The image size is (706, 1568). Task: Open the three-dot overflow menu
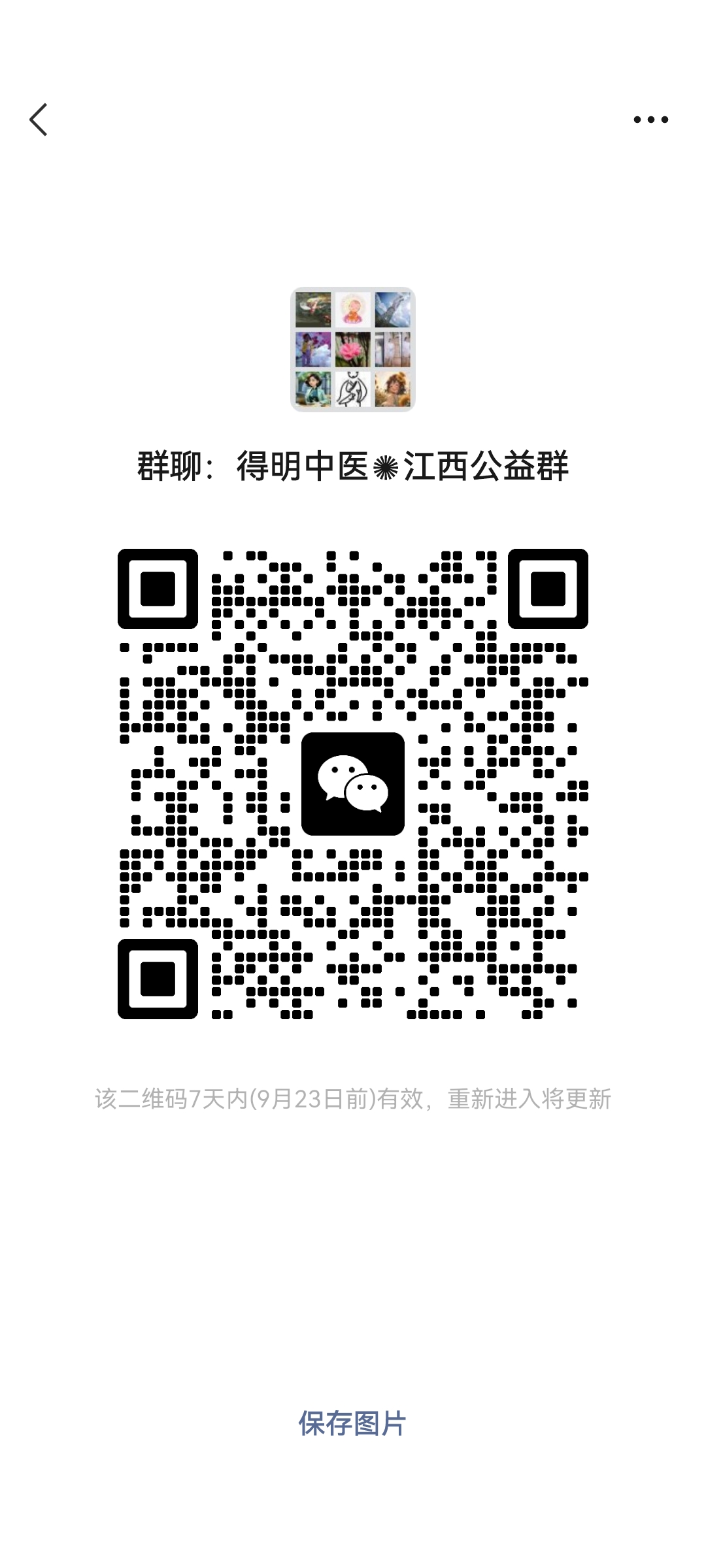pos(650,120)
